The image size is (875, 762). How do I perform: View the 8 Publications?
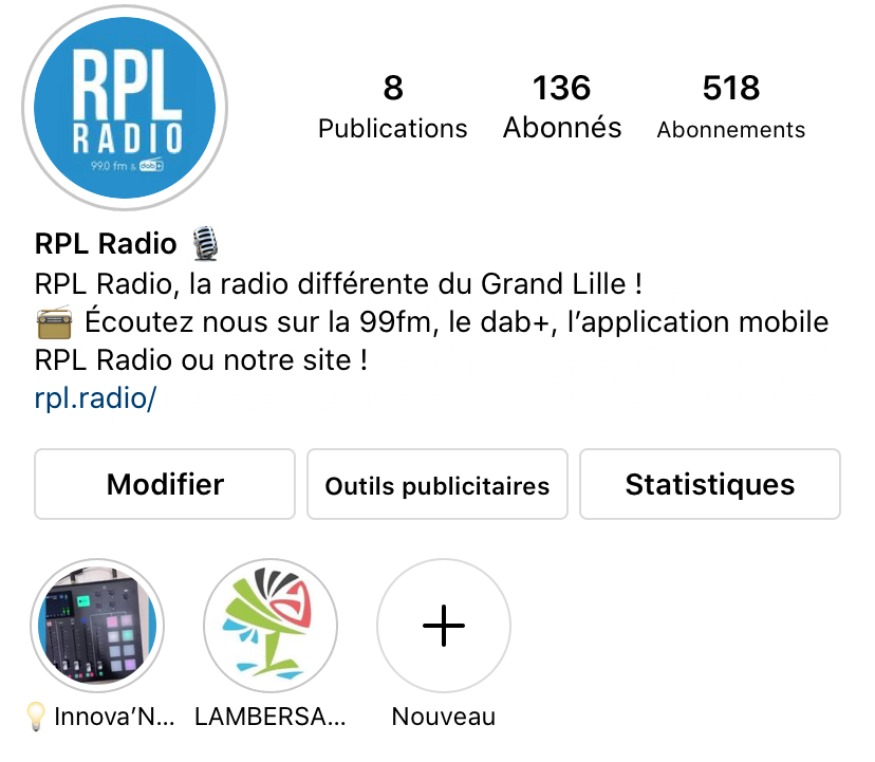tap(392, 108)
